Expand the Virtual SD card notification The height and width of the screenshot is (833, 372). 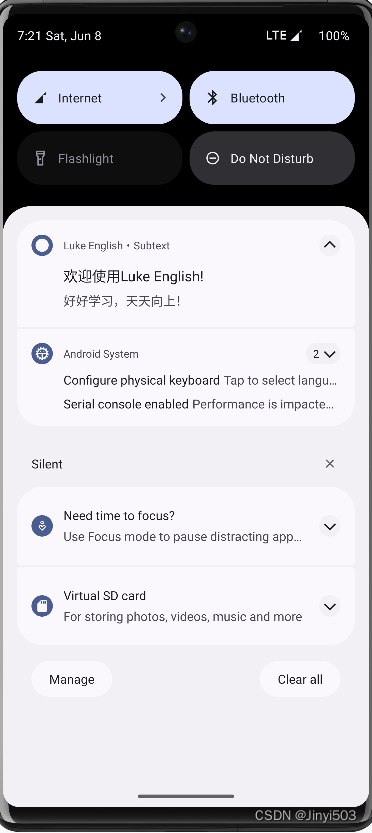[329, 606]
